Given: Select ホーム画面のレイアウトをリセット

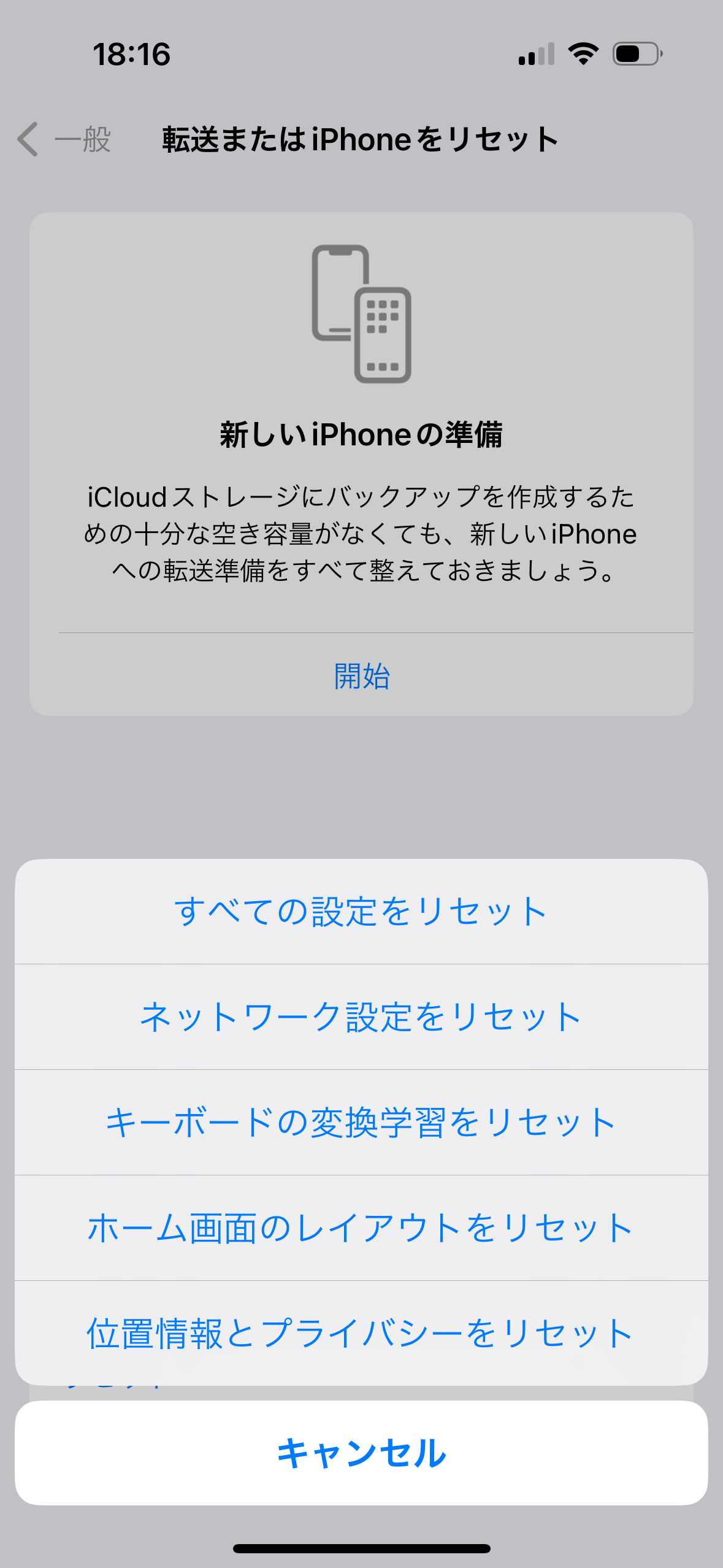Looking at the screenshot, I should click(x=361, y=1228).
